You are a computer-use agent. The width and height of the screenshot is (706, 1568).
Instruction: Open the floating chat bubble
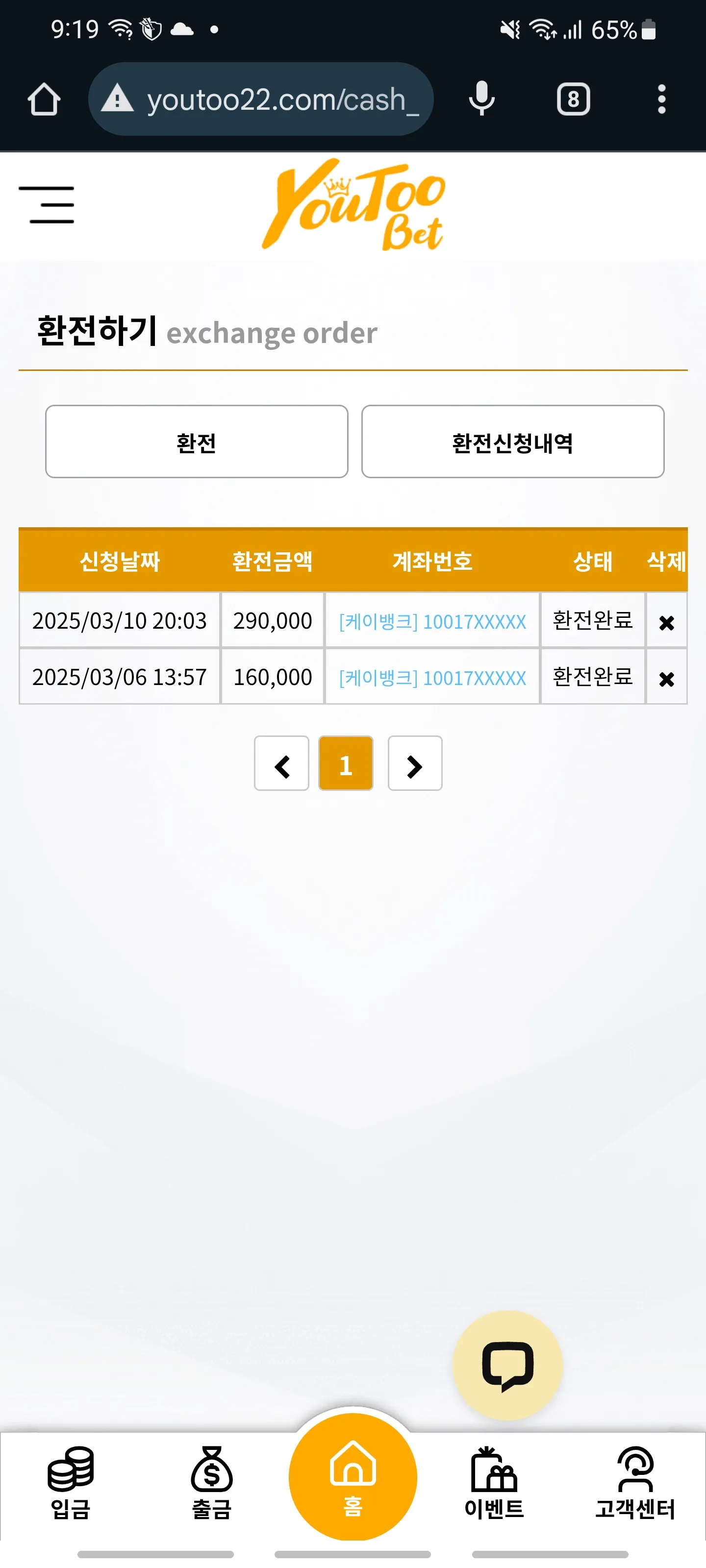point(507,1365)
